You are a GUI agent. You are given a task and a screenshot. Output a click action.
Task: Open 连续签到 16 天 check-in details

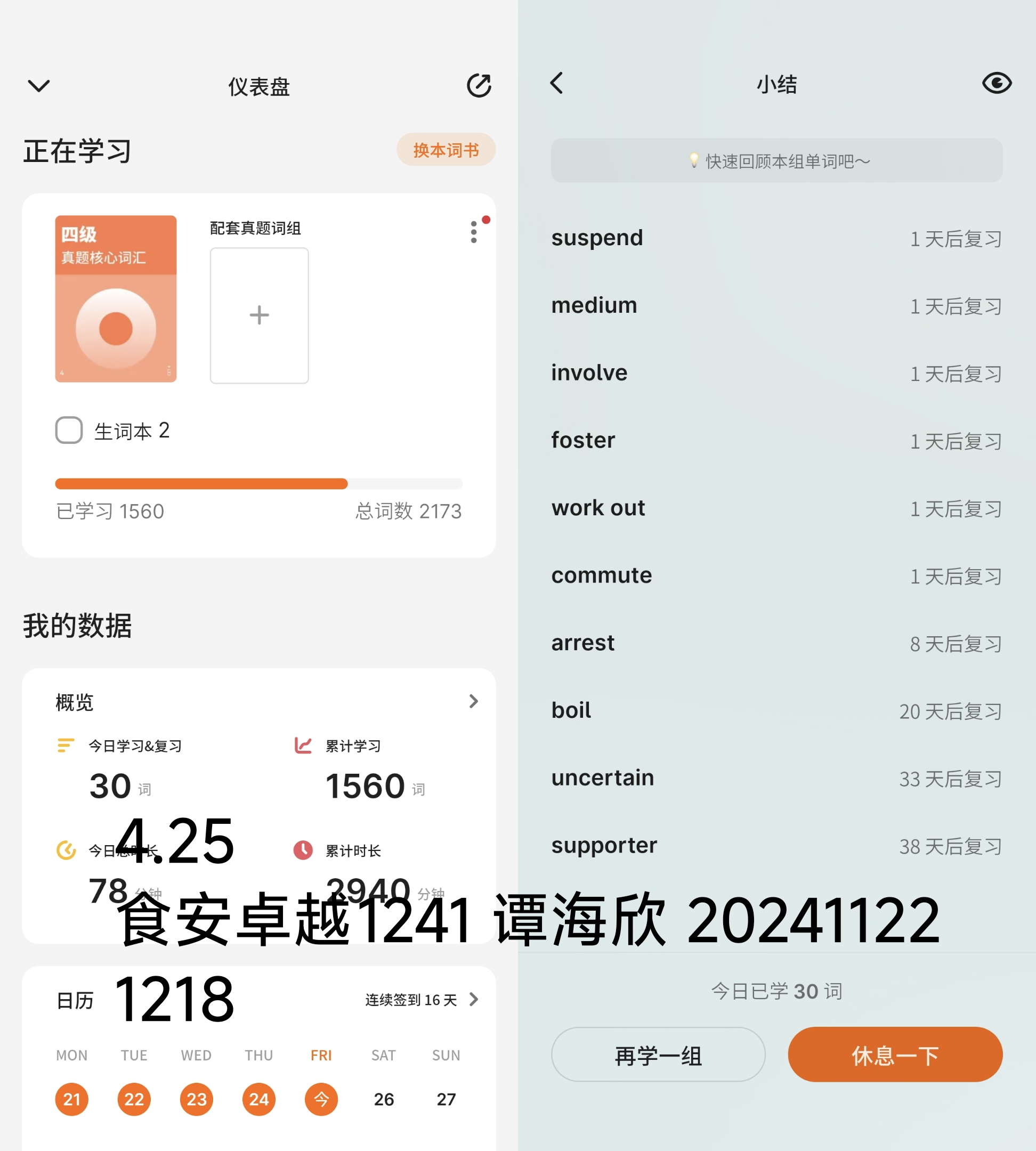[421, 1000]
